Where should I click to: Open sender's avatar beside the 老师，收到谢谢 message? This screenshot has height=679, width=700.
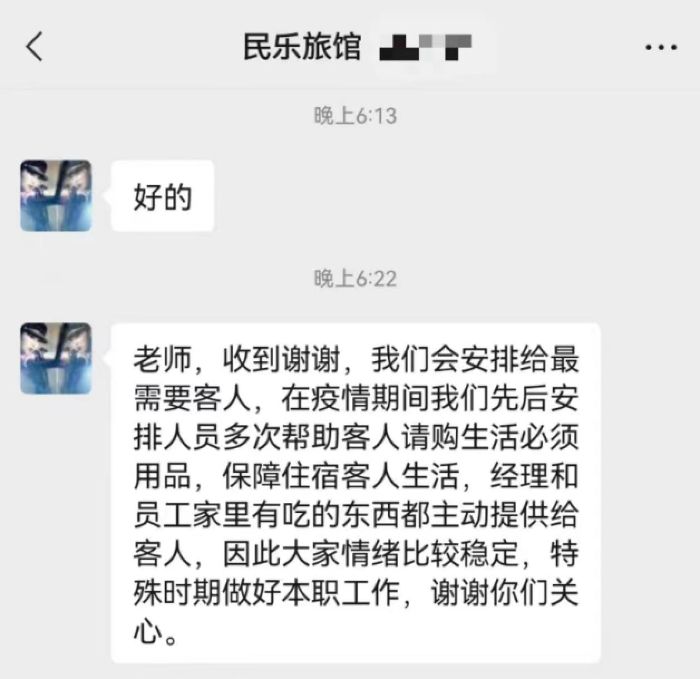(x=56, y=358)
